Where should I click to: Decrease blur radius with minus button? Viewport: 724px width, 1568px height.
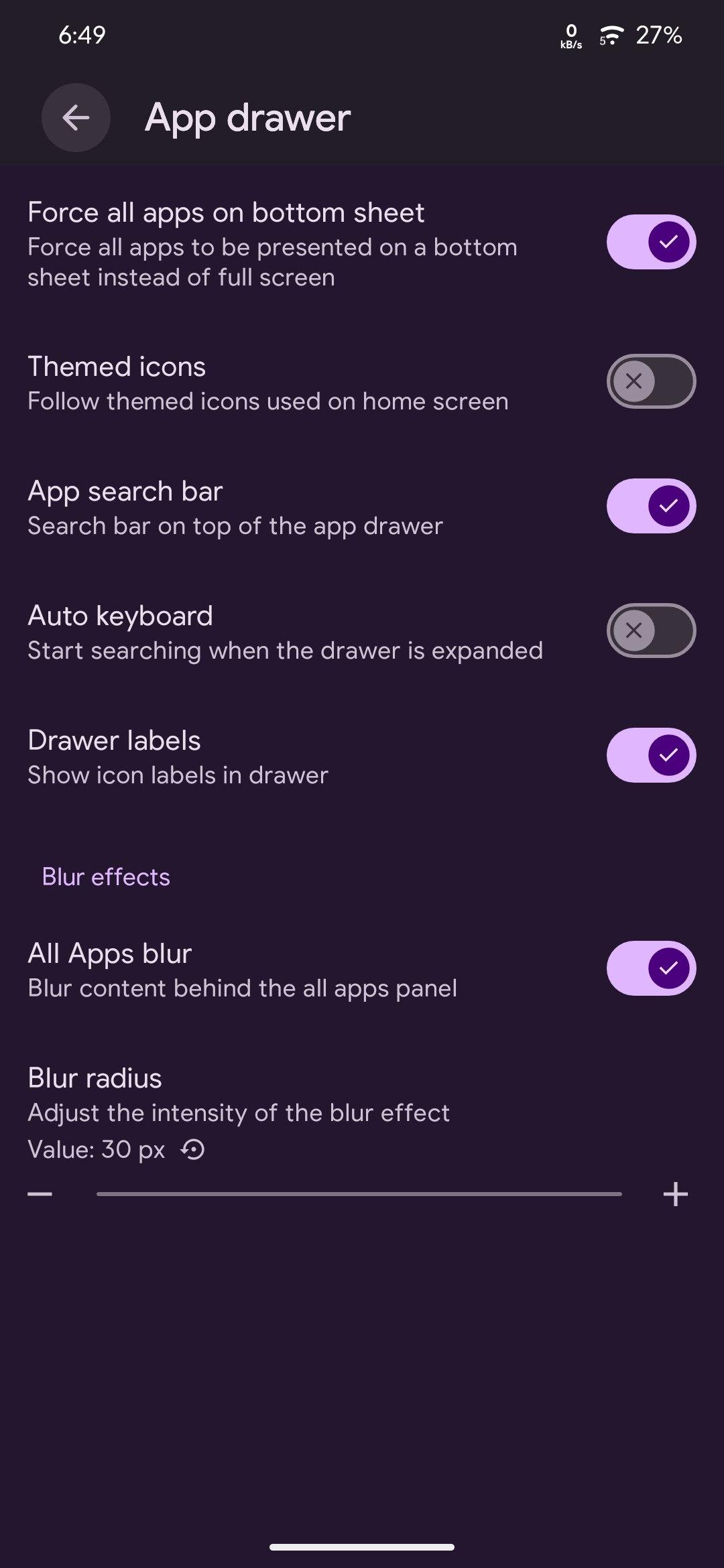[40, 1194]
